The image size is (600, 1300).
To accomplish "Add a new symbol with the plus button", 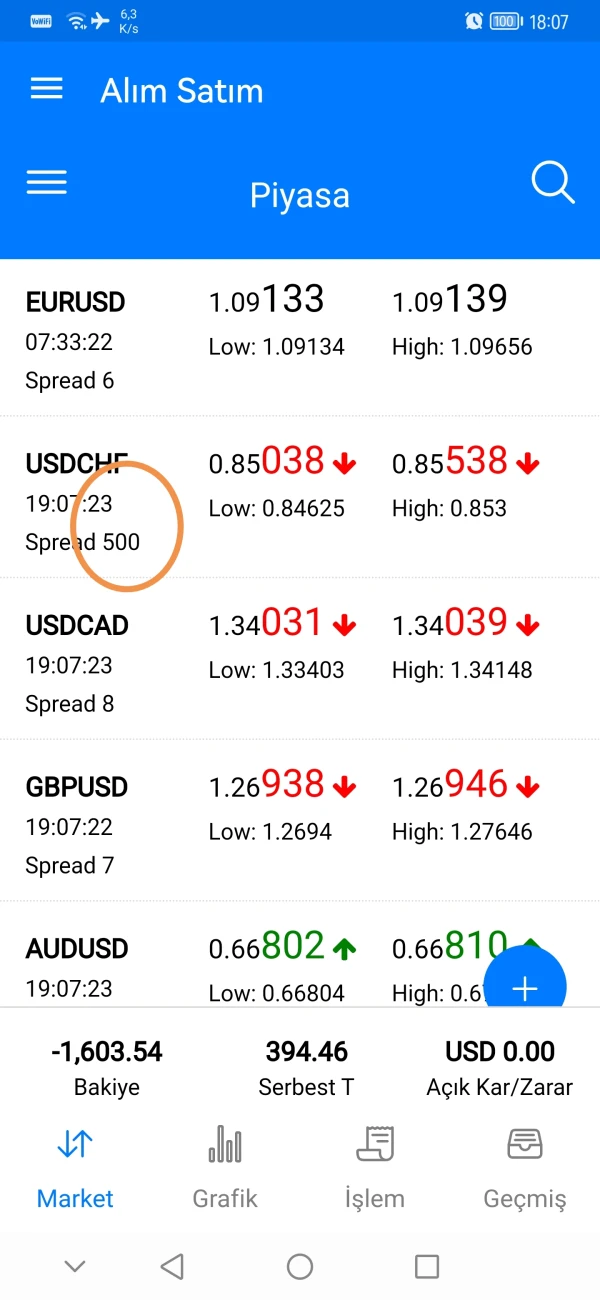I will 525,988.
